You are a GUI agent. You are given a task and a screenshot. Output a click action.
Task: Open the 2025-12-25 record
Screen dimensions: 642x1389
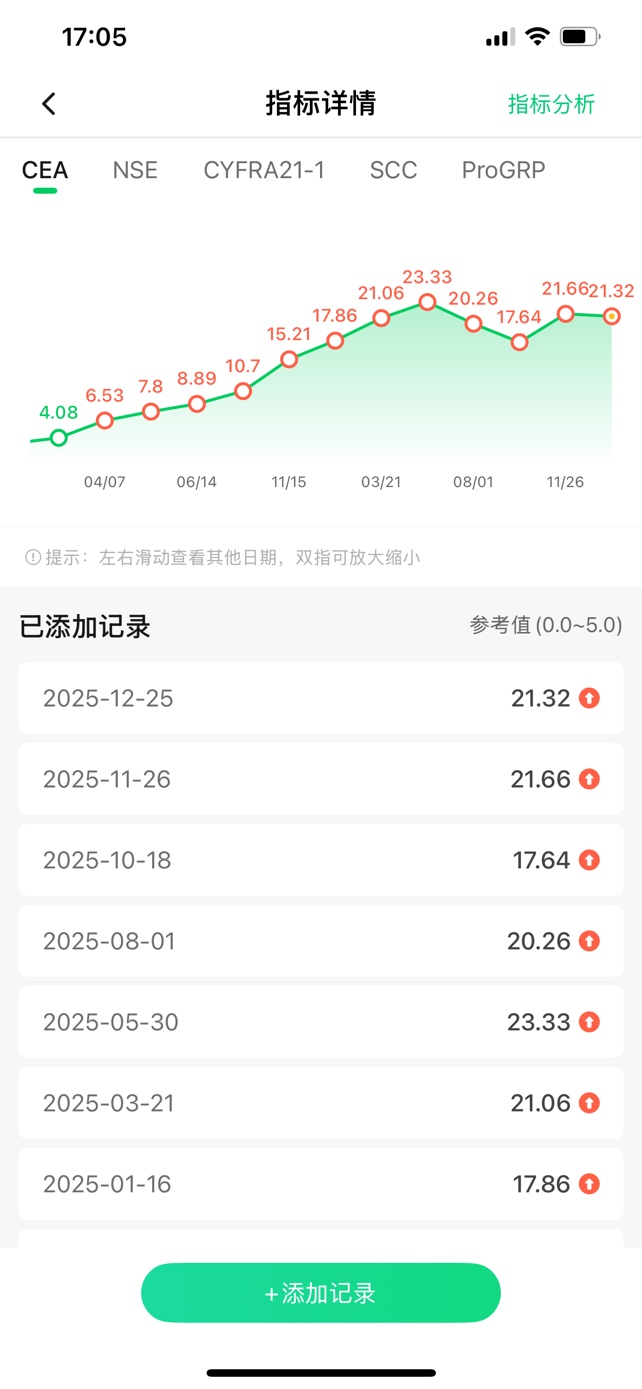click(320, 698)
